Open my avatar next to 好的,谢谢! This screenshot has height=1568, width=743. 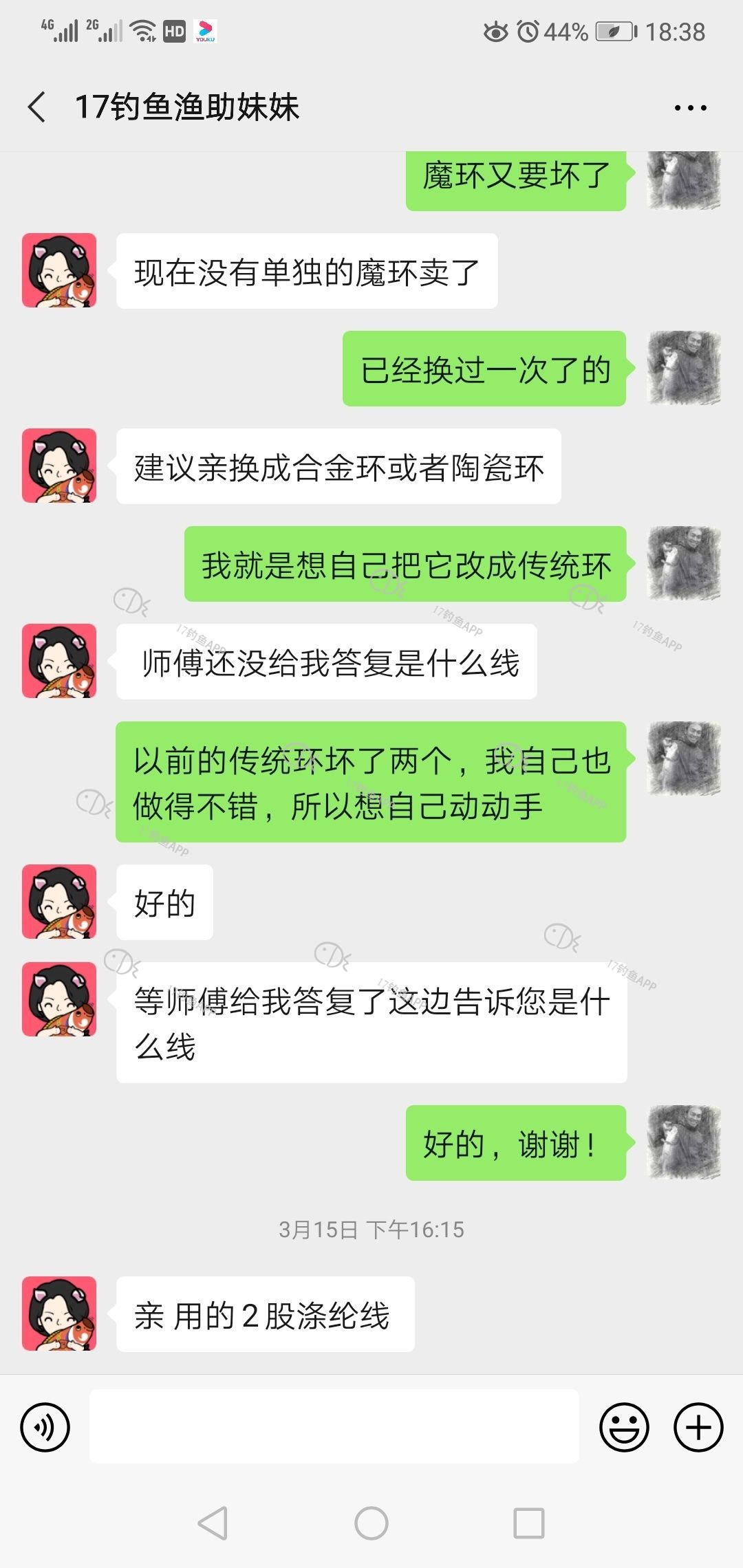tap(684, 1142)
